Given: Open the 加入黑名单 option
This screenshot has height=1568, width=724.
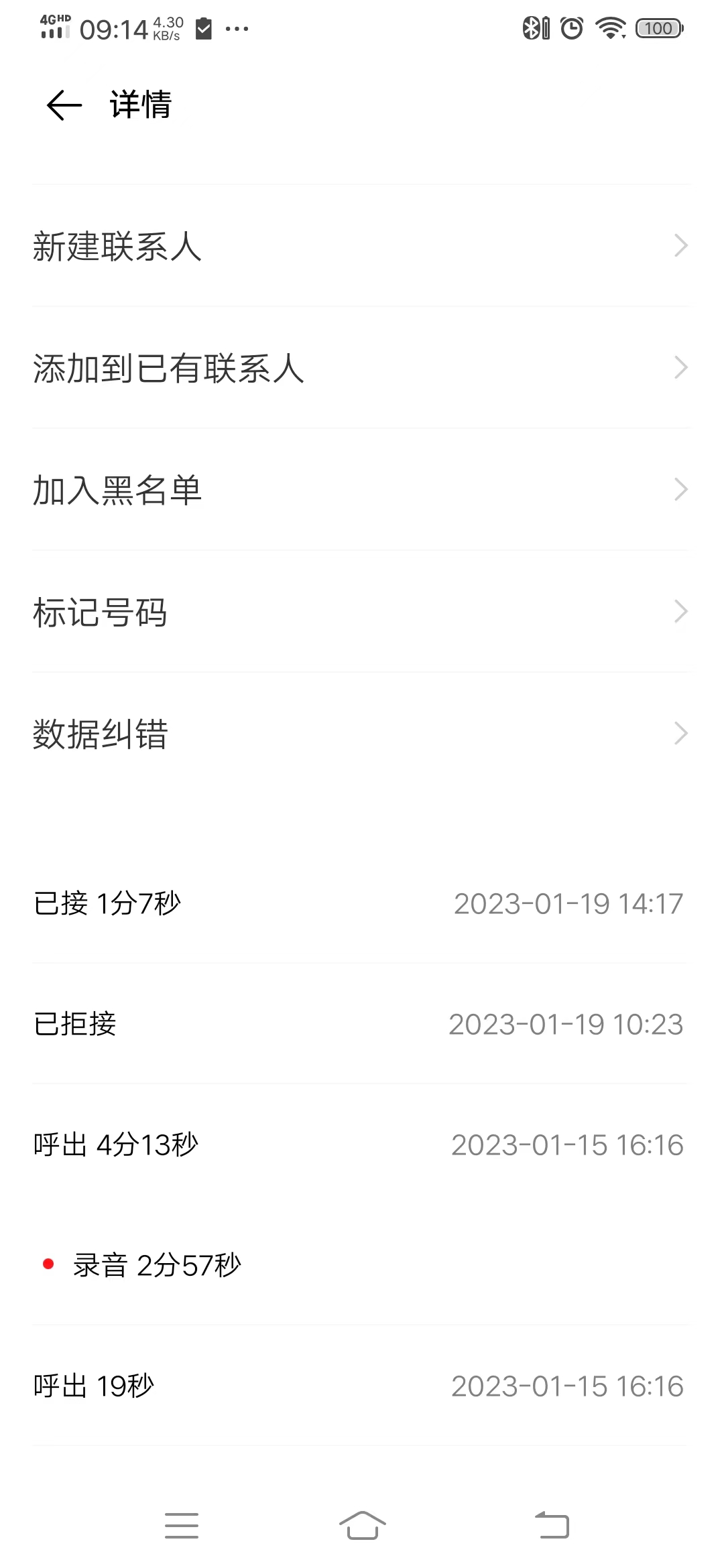Looking at the screenshot, I should click(x=361, y=490).
